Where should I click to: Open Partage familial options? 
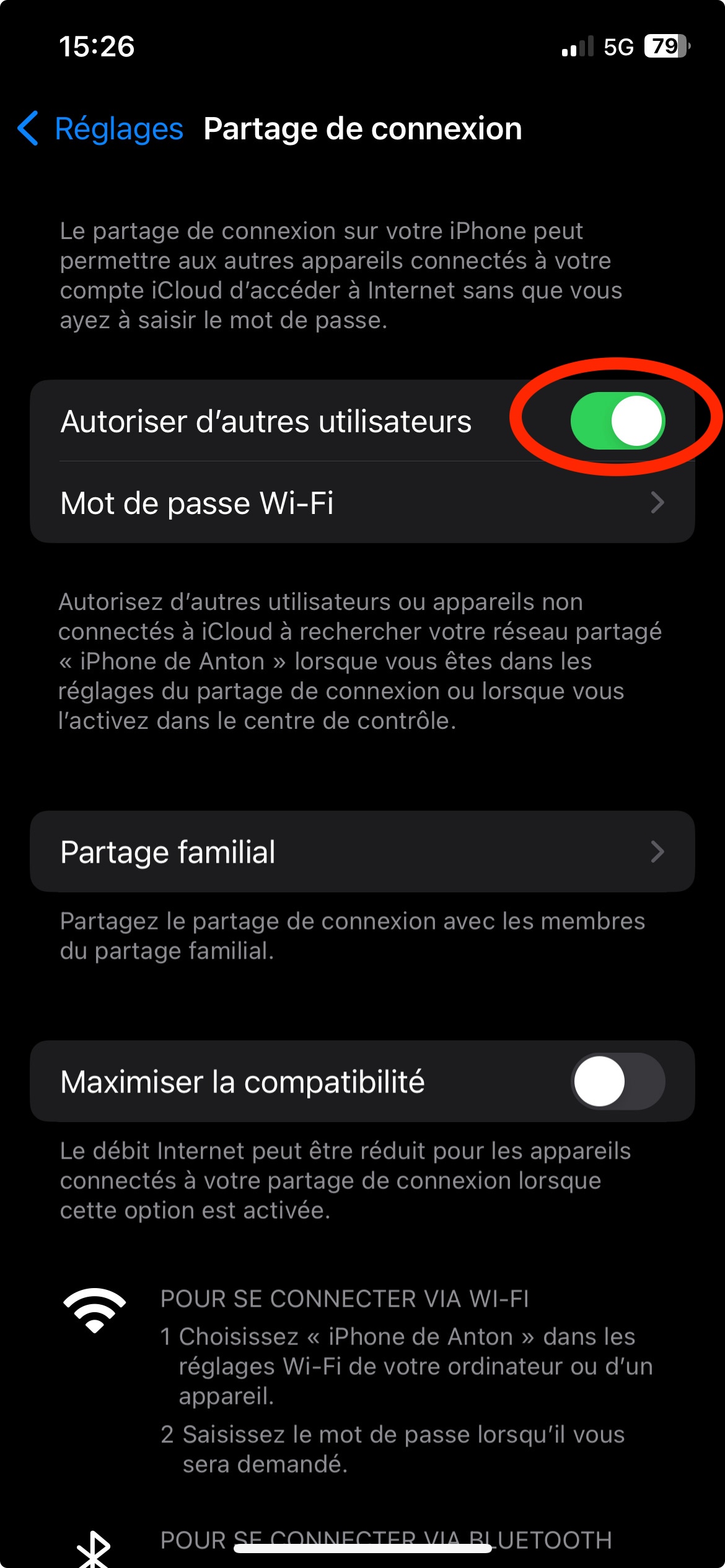362,852
